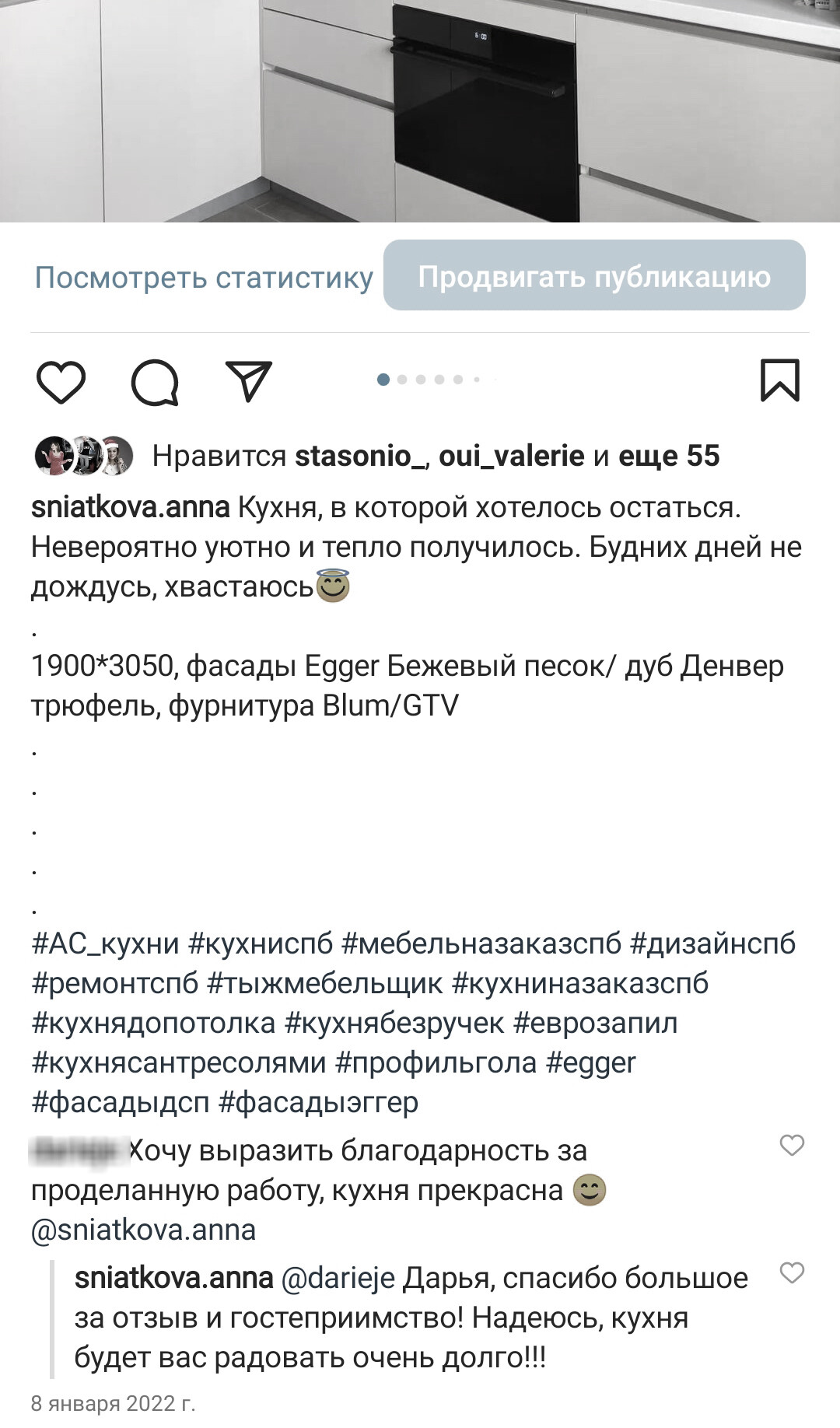Open the @darieje mention in the reply
Screen dimensions: 840x1428
pyautogui.click(x=338, y=1278)
